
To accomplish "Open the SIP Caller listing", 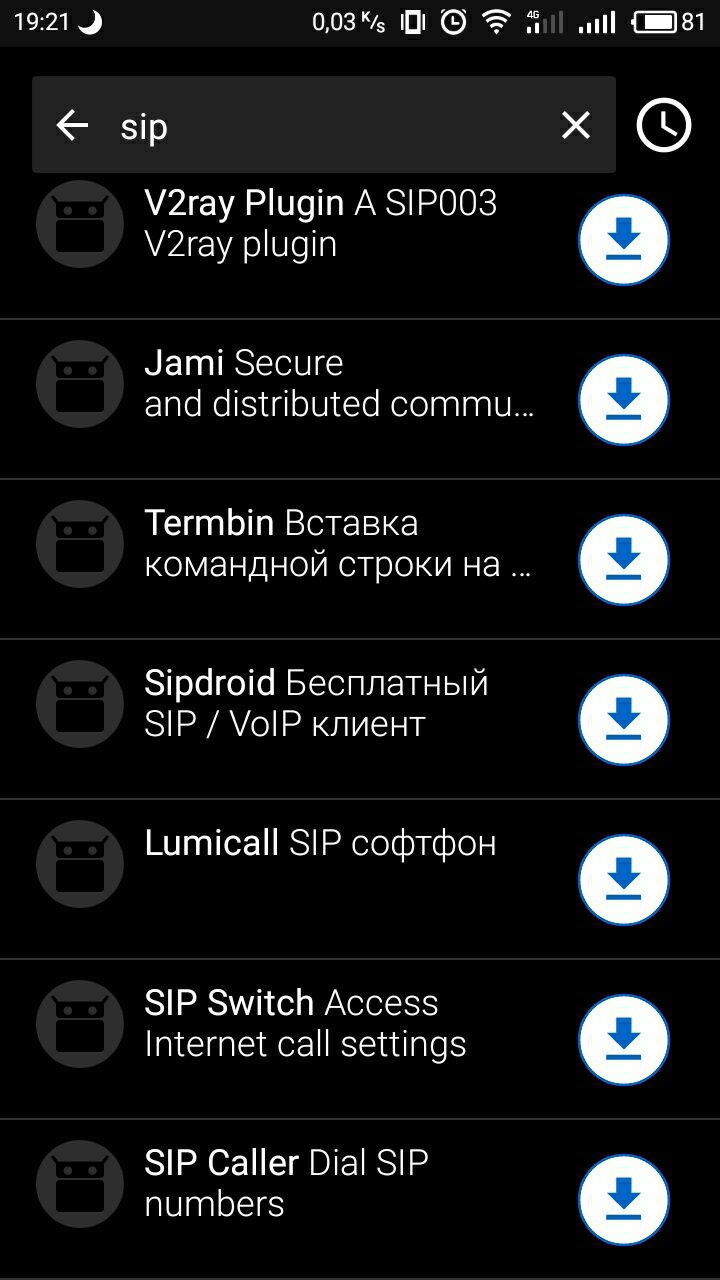I will point(290,1200).
